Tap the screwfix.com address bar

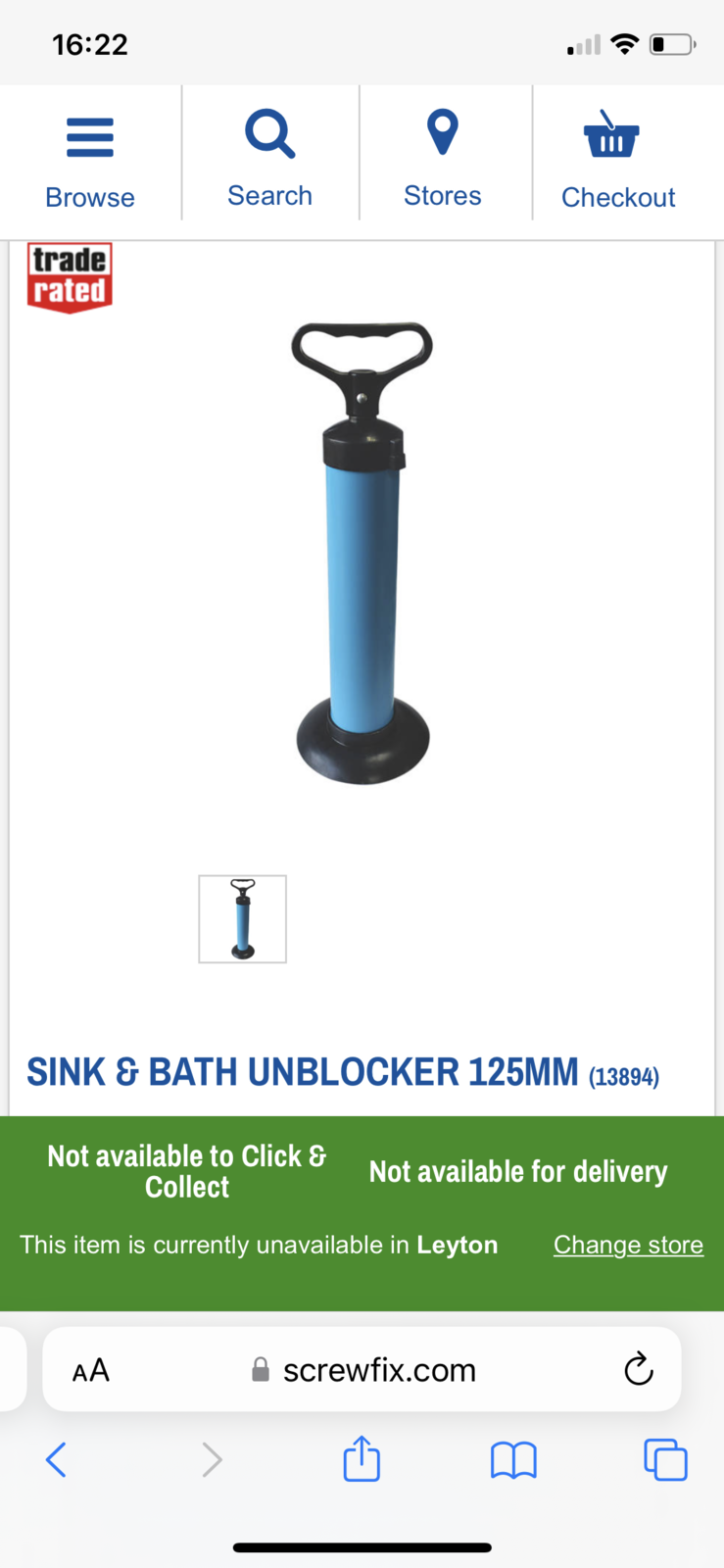coord(378,1370)
